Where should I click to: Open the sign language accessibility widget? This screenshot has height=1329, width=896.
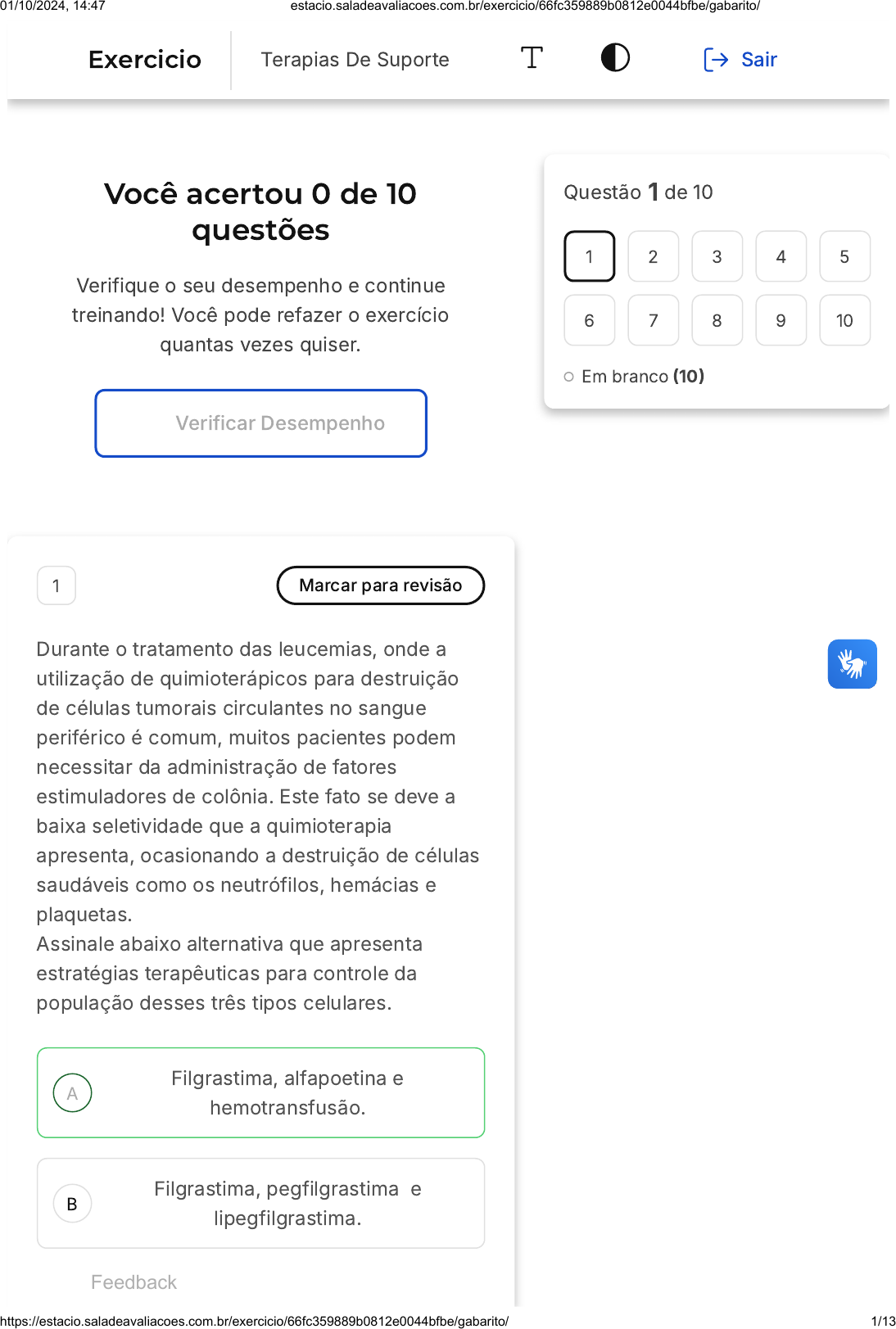click(852, 664)
